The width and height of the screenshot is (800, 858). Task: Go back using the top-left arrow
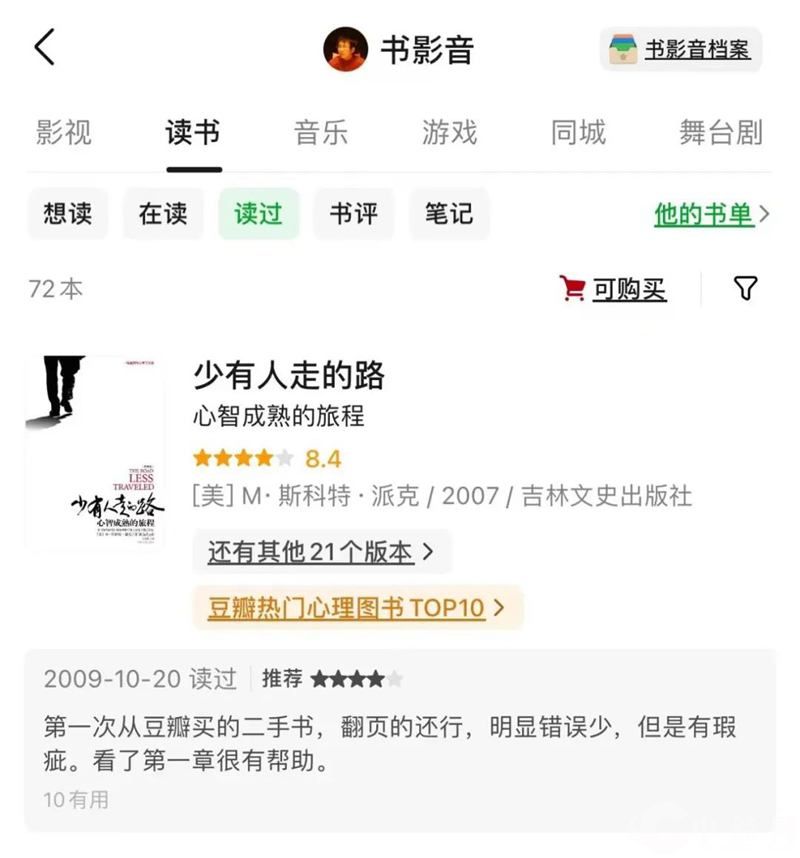[x=45, y=48]
